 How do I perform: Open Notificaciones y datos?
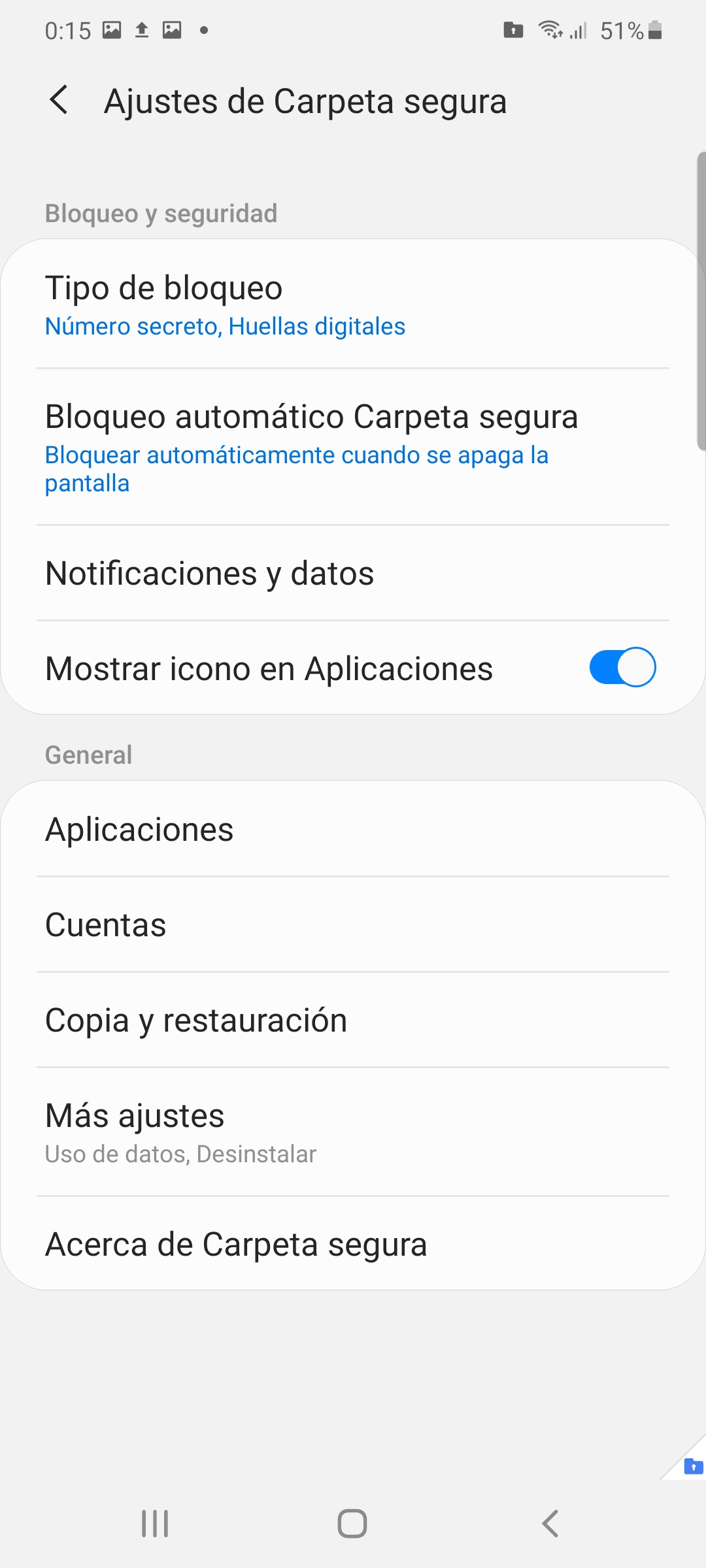coord(353,573)
